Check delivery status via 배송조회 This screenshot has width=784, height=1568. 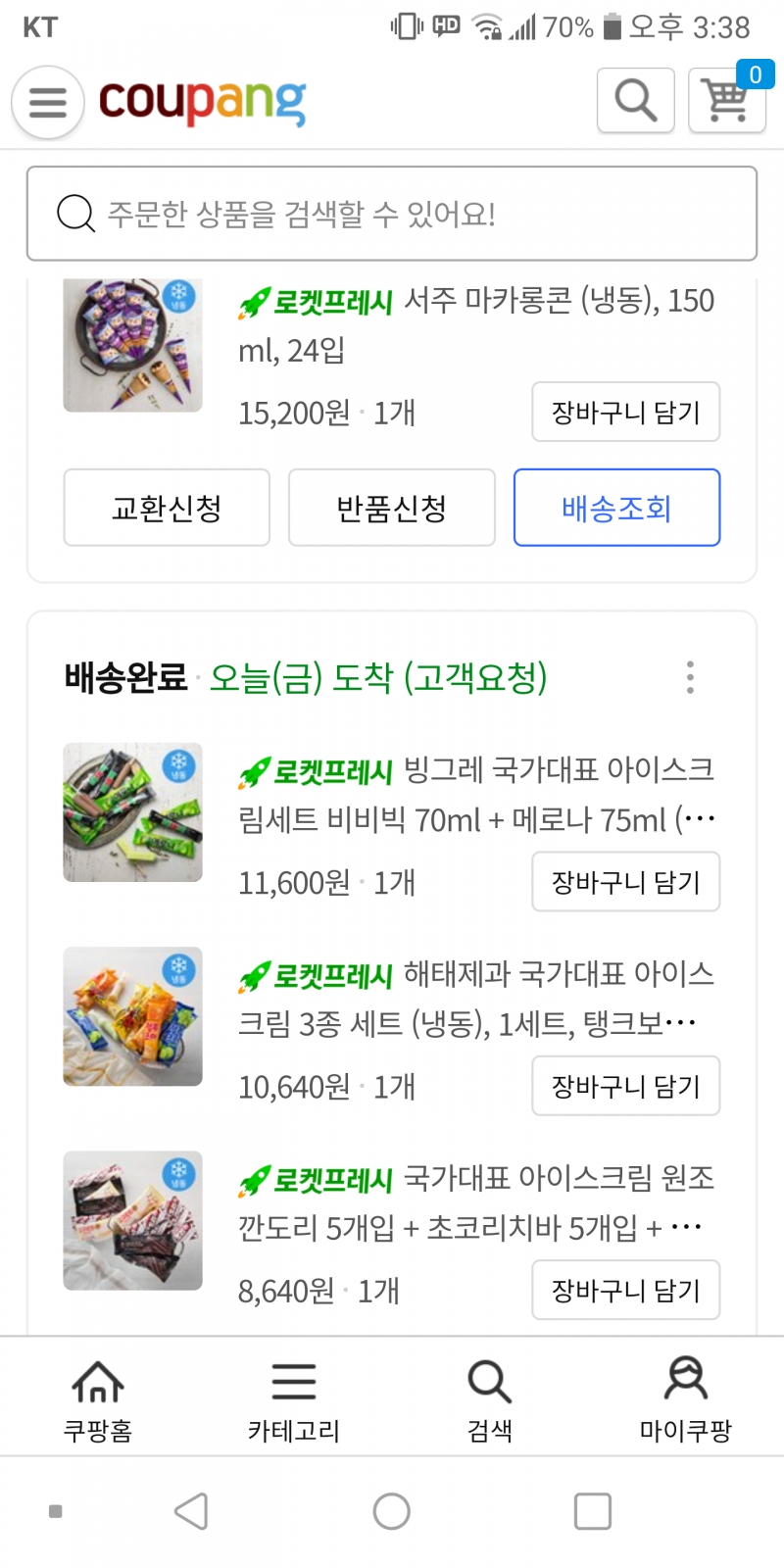point(616,508)
